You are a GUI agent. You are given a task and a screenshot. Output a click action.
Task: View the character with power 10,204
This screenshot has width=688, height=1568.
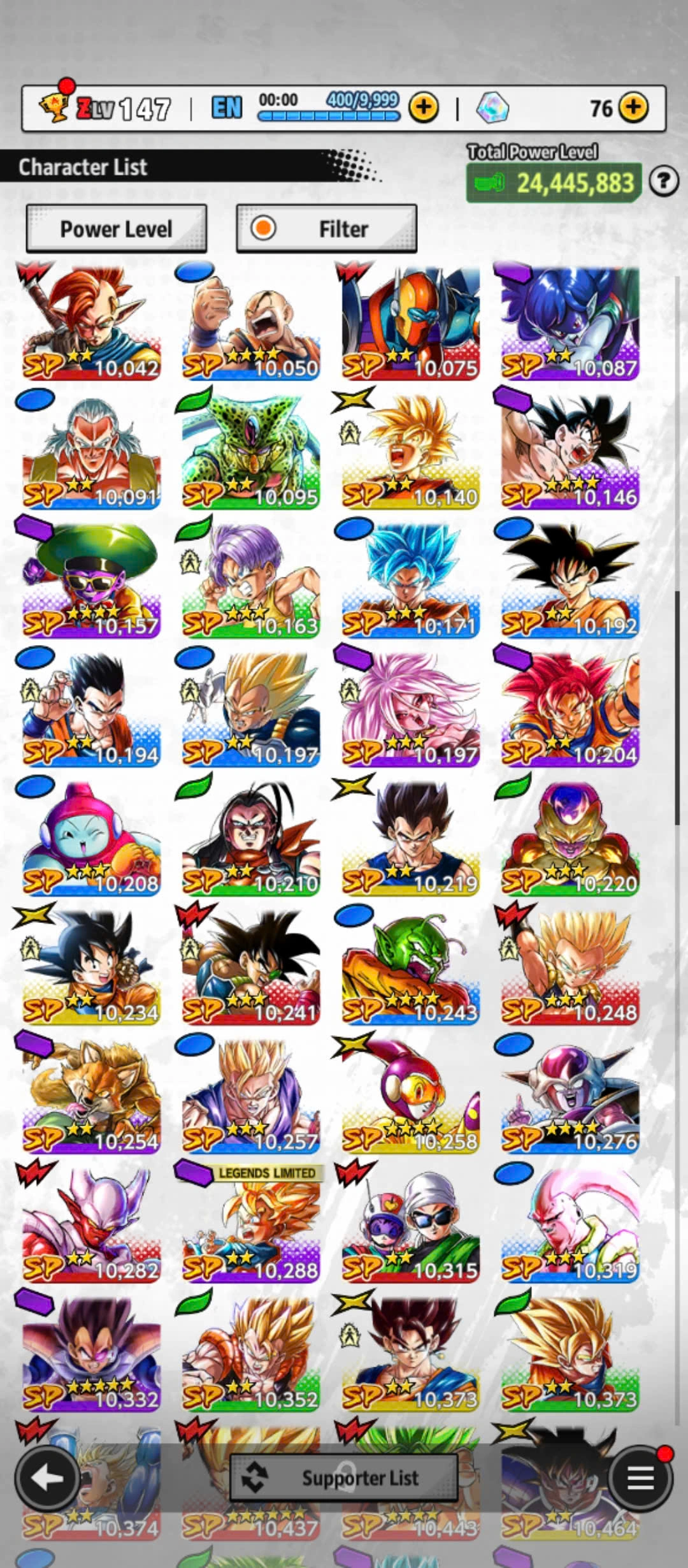[570, 710]
